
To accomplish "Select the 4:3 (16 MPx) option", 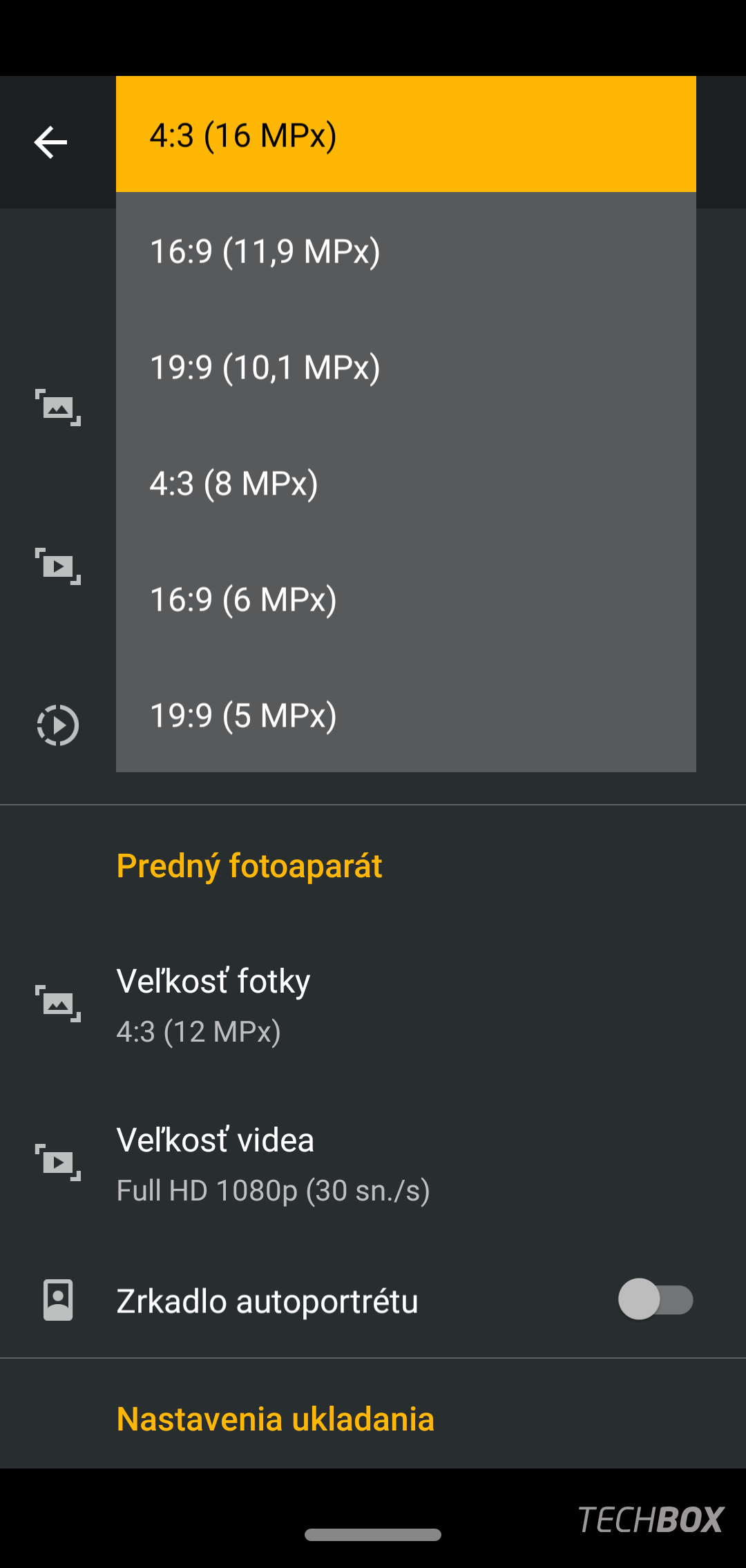I will tap(406, 134).
